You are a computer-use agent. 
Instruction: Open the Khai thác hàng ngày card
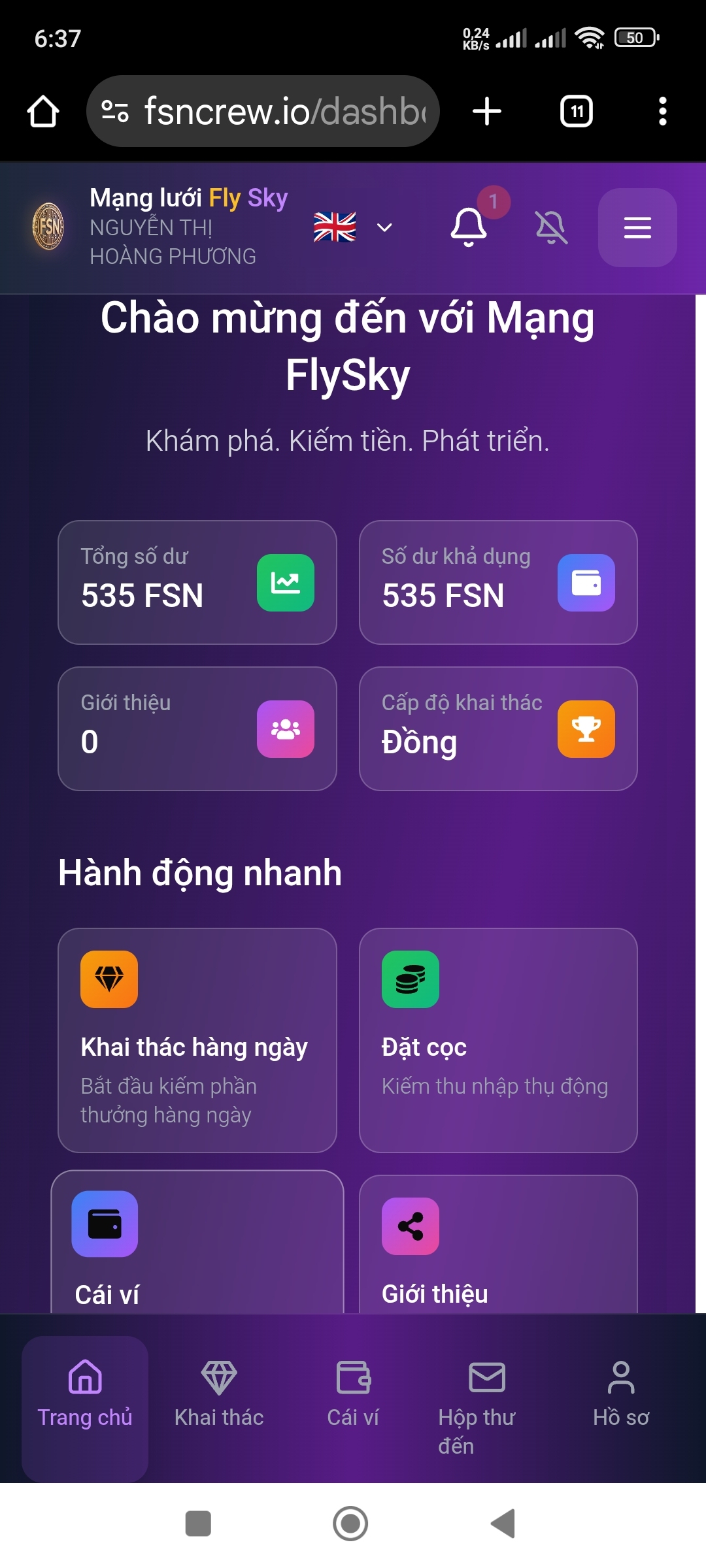pyautogui.click(x=197, y=1040)
